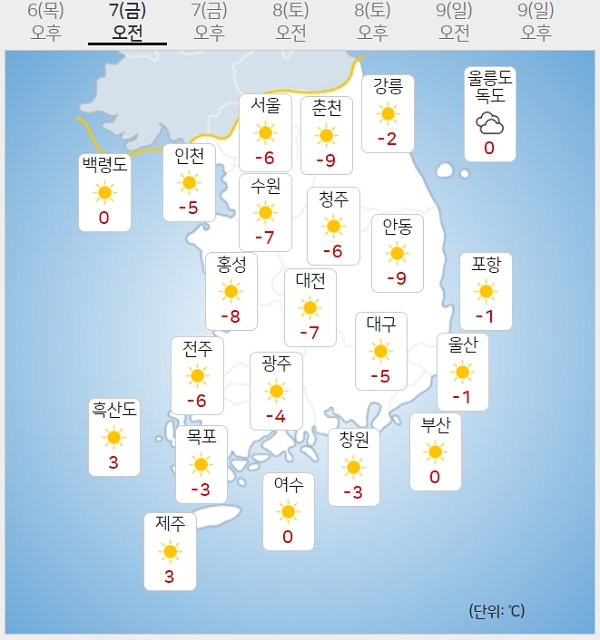View 강릉 weather details
Screen dimensions: 600x640
(x=388, y=113)
